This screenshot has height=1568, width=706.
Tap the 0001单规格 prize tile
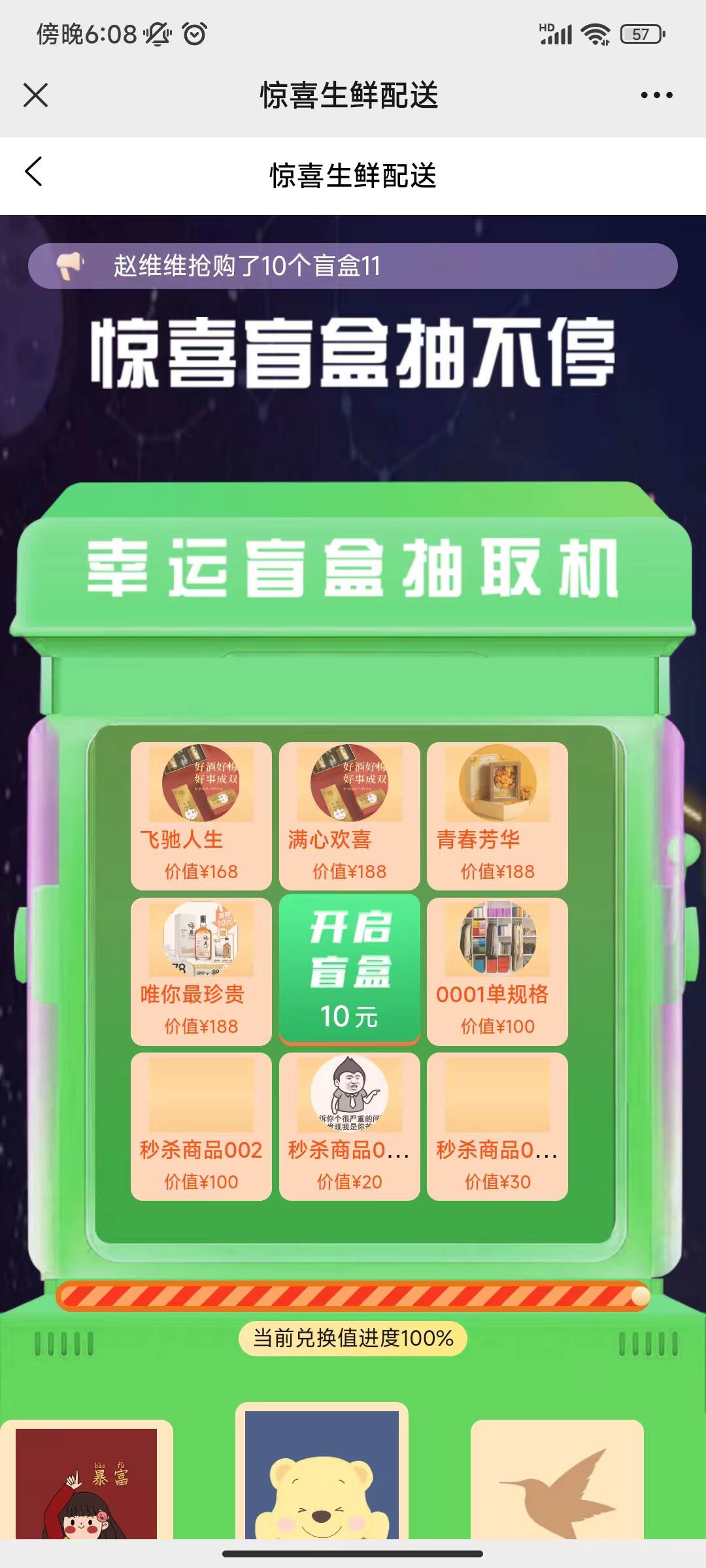497,971
